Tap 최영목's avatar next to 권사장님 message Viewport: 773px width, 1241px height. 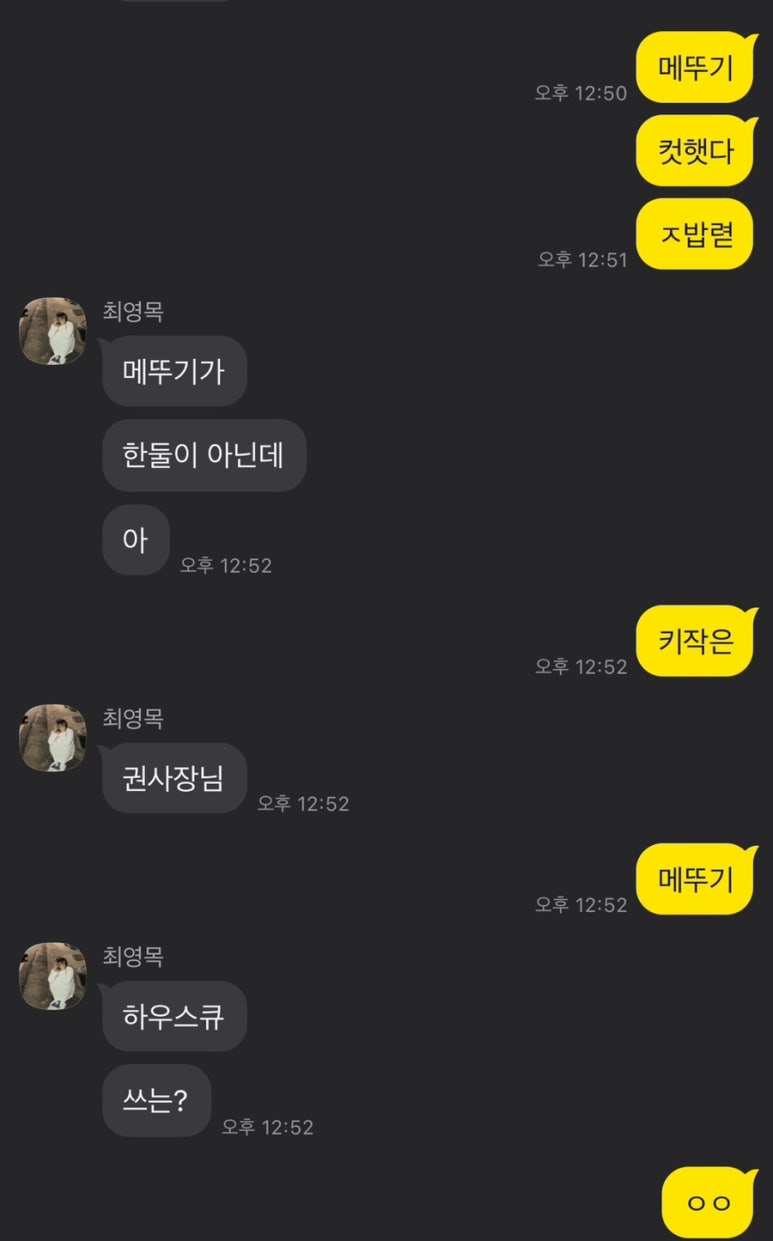point(52,738)
